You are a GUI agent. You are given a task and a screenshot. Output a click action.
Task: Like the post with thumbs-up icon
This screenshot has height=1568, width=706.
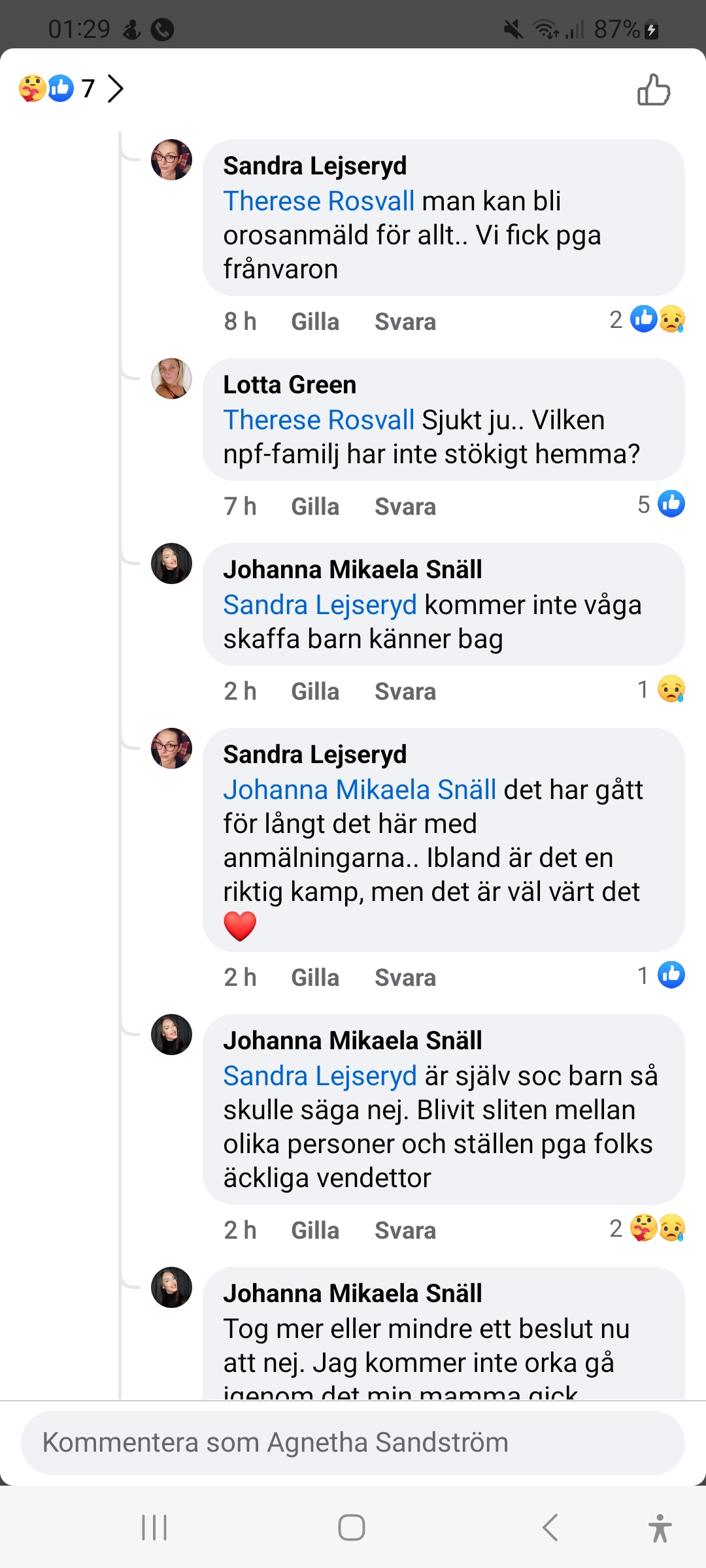click(654, 90)
